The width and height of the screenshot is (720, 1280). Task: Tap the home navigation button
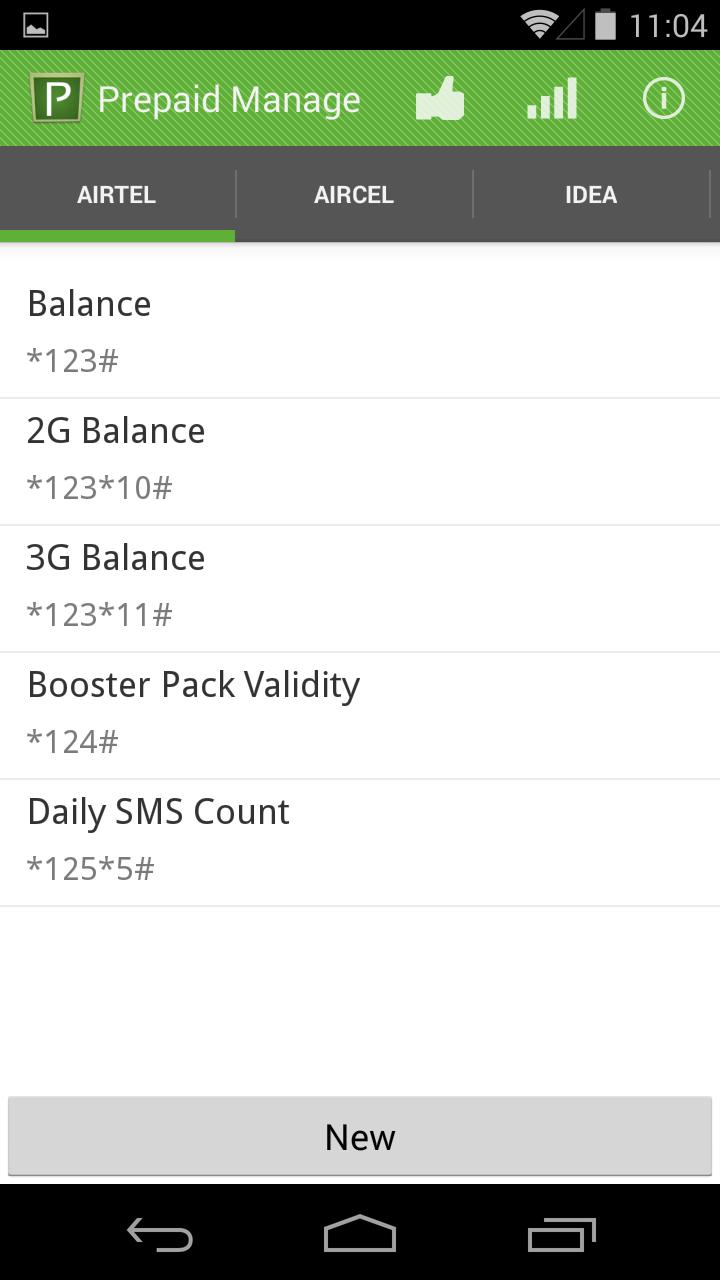359,1234
